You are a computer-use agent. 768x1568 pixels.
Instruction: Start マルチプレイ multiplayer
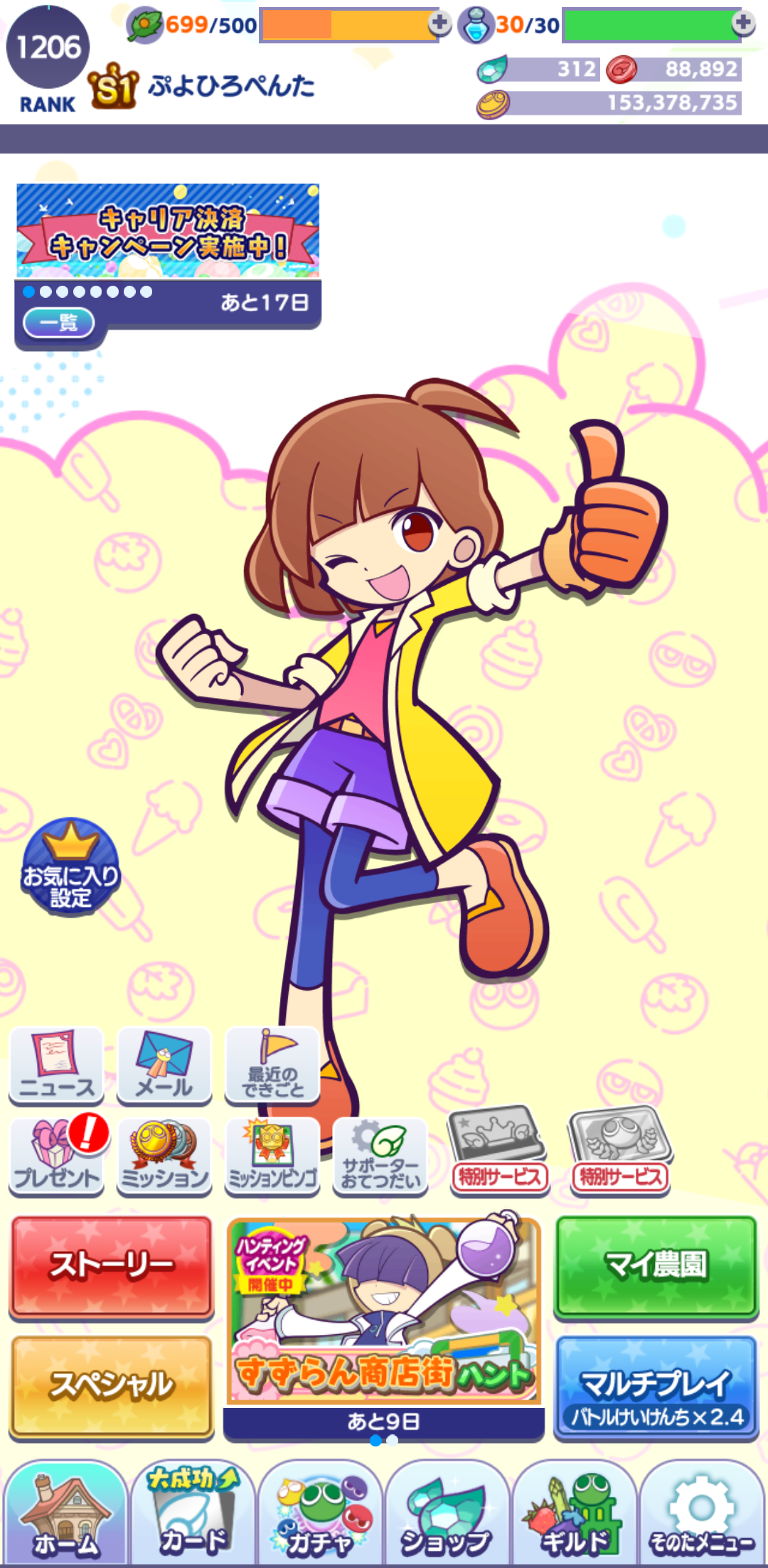coord(656,1388)
